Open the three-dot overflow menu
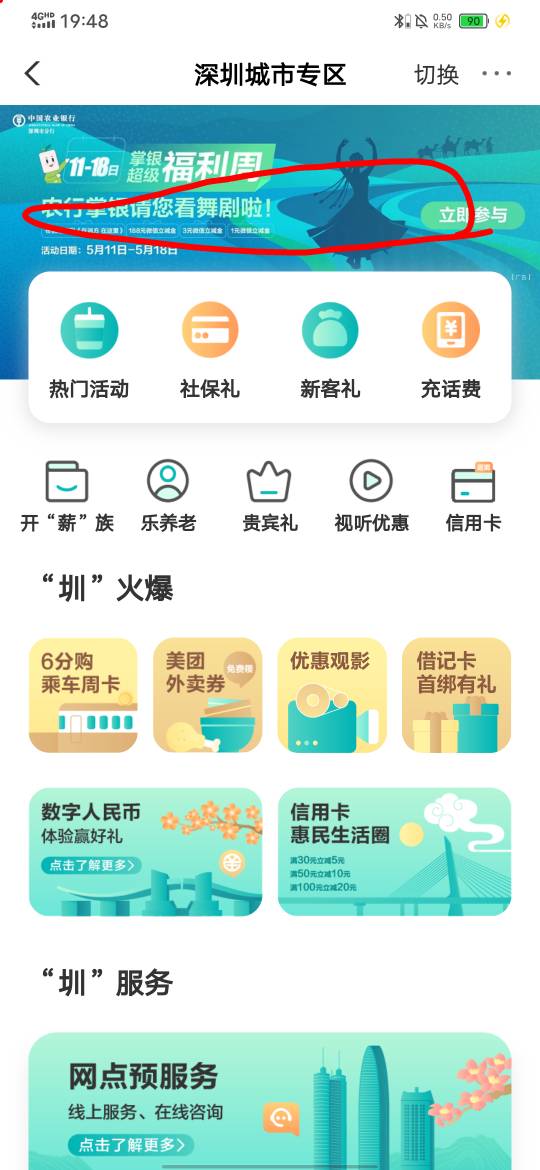The image size is (540, 1170). click(497, 74)
